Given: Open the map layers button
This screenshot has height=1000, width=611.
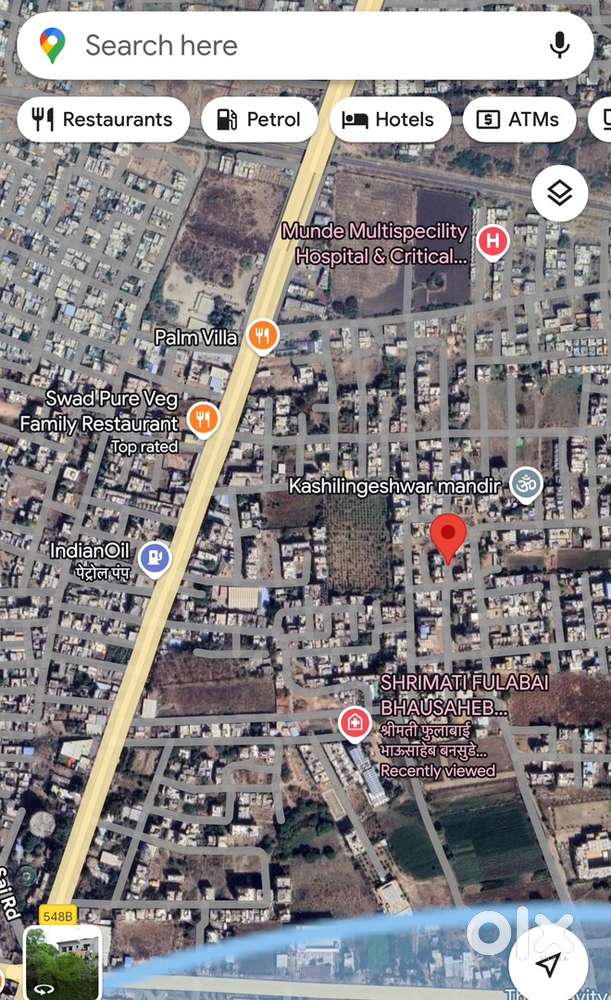Looking at the screenshot, I should [x=559, y=193].
